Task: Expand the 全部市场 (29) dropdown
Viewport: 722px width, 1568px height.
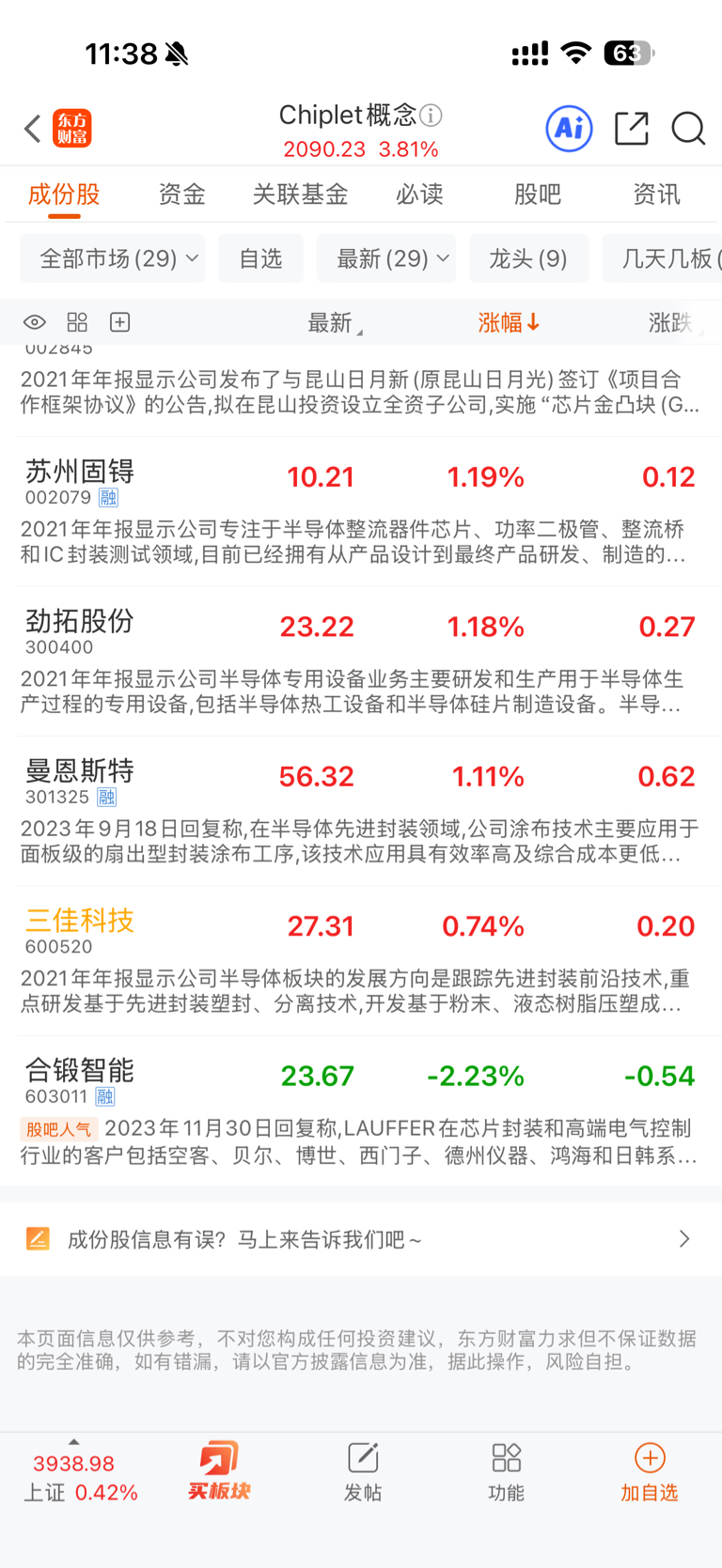Action: pos(113,258)
